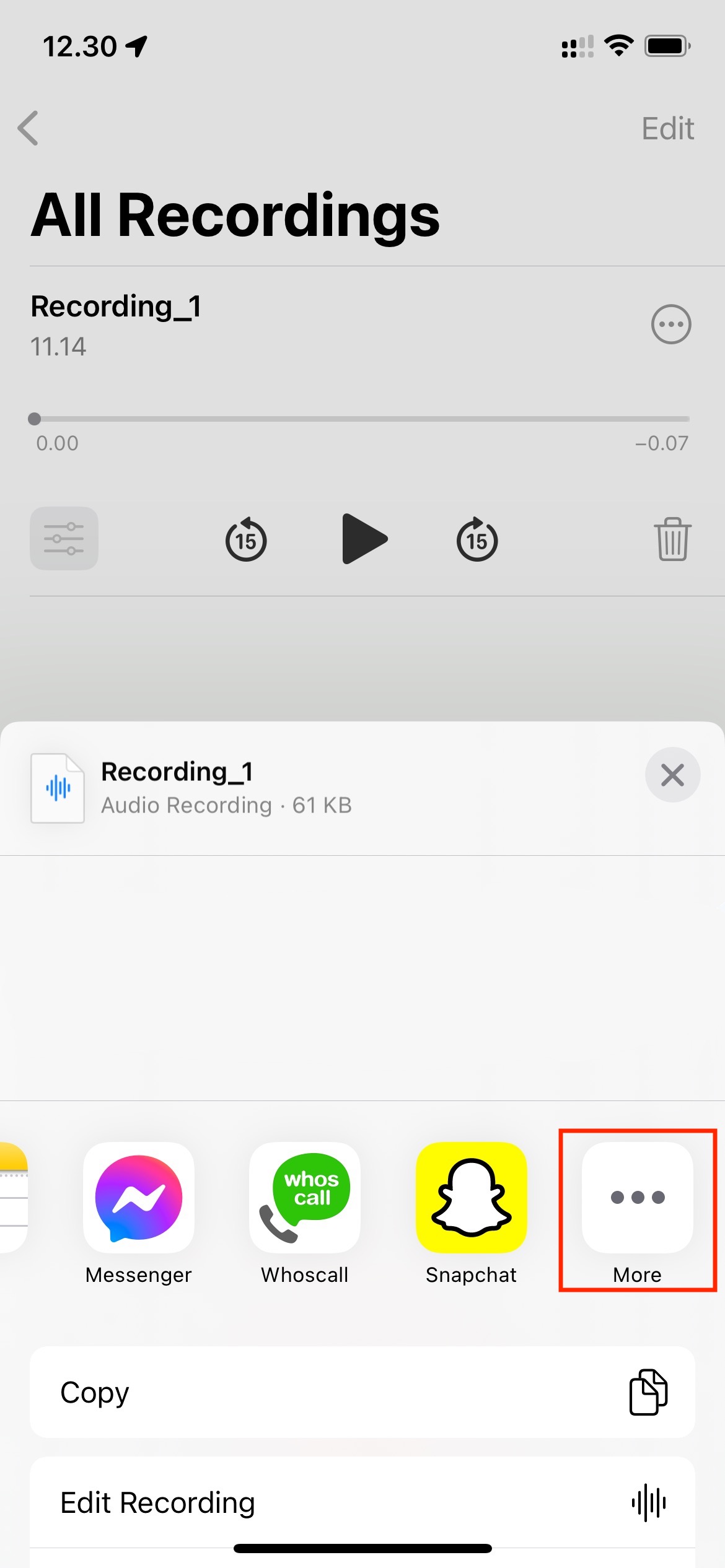Share recording to Snapchat

(x=471, y=1198)
